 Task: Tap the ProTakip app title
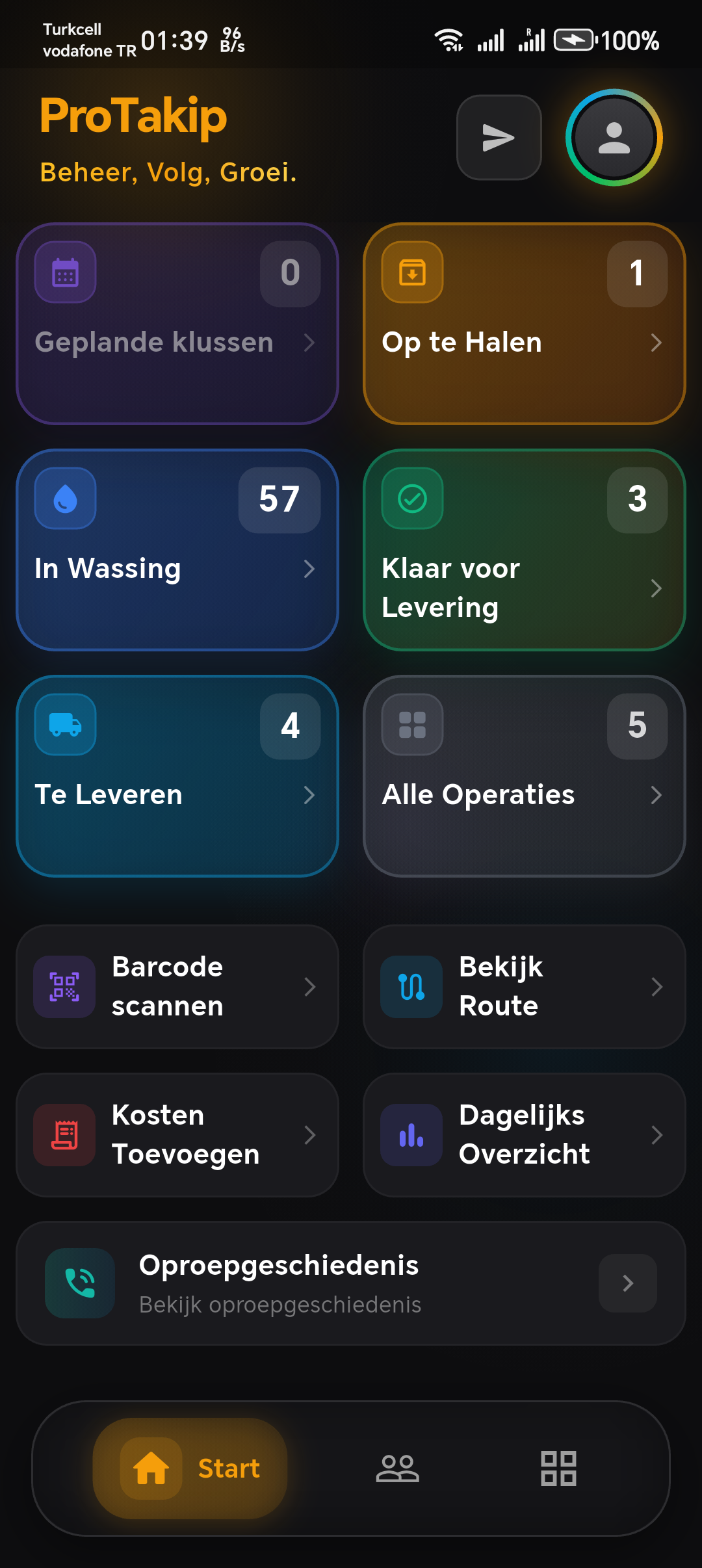pos(133,116)
